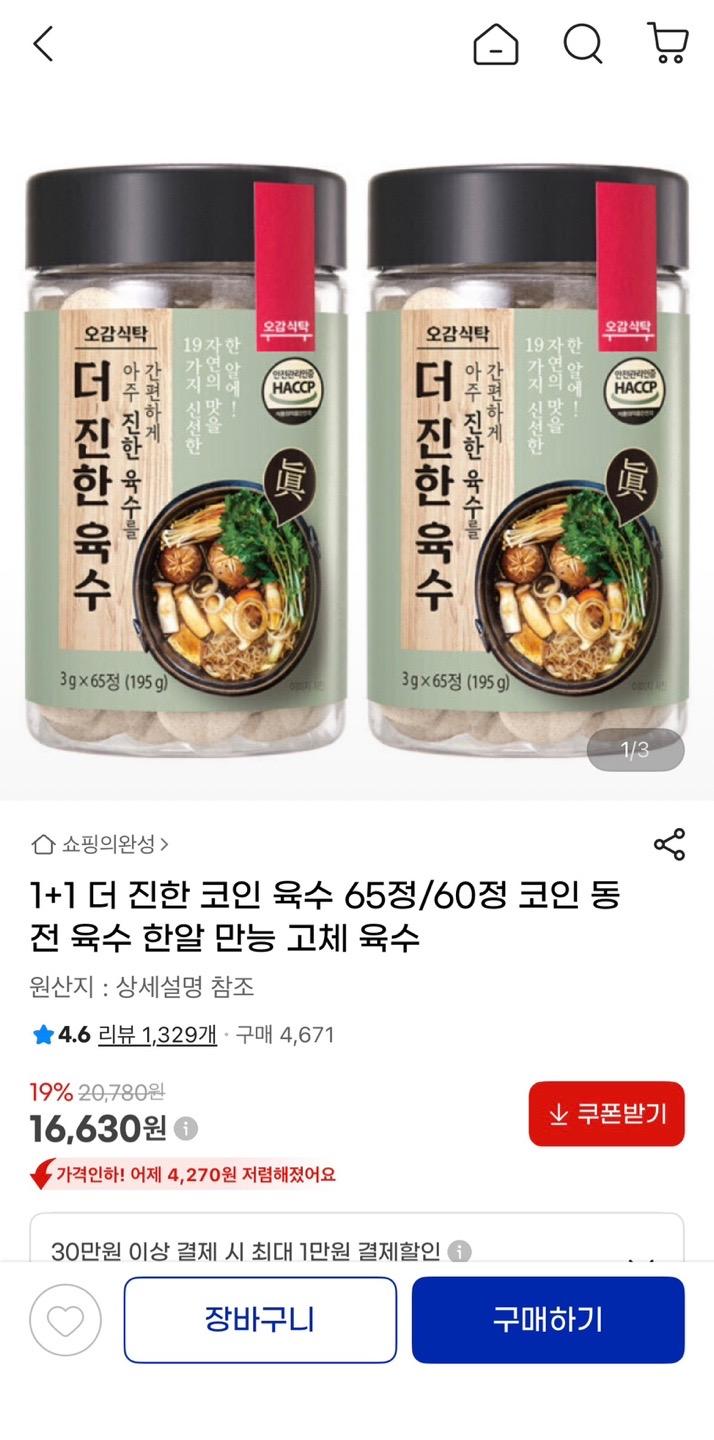Add product to wishlist with heart

pyautogui.click(x=65, y=1320)
